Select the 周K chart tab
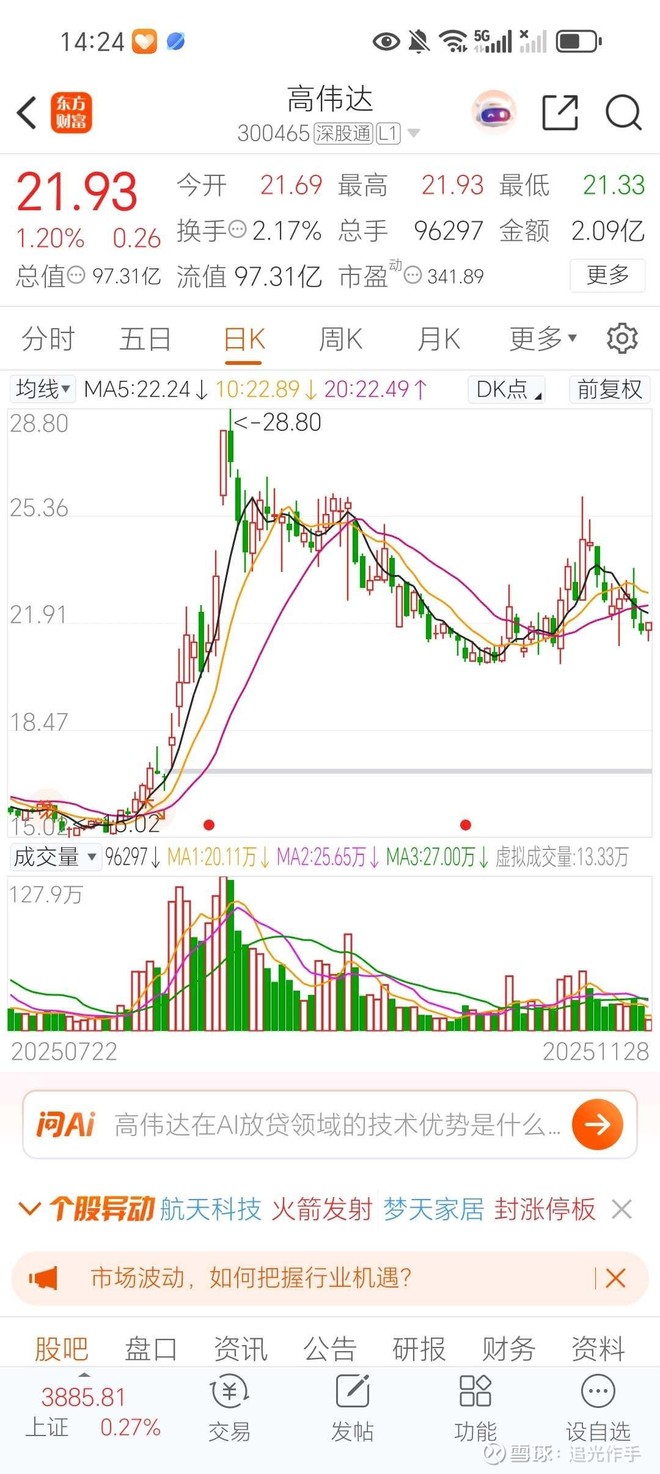This screenshot has width=660, height=1474. pyautogui.click(x=340, y=339)
